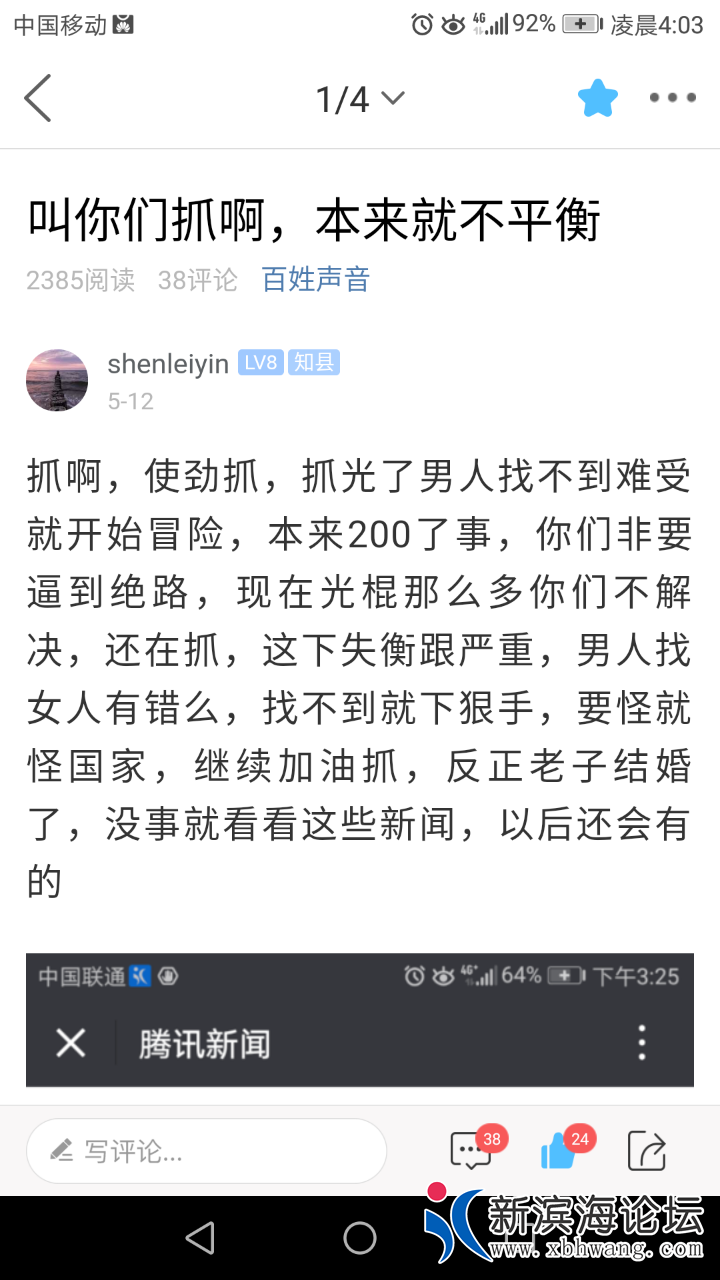Expand the 1/4 page selector dropdown
This screenshot has width=720, height=1280.
(x=360, y=99)
